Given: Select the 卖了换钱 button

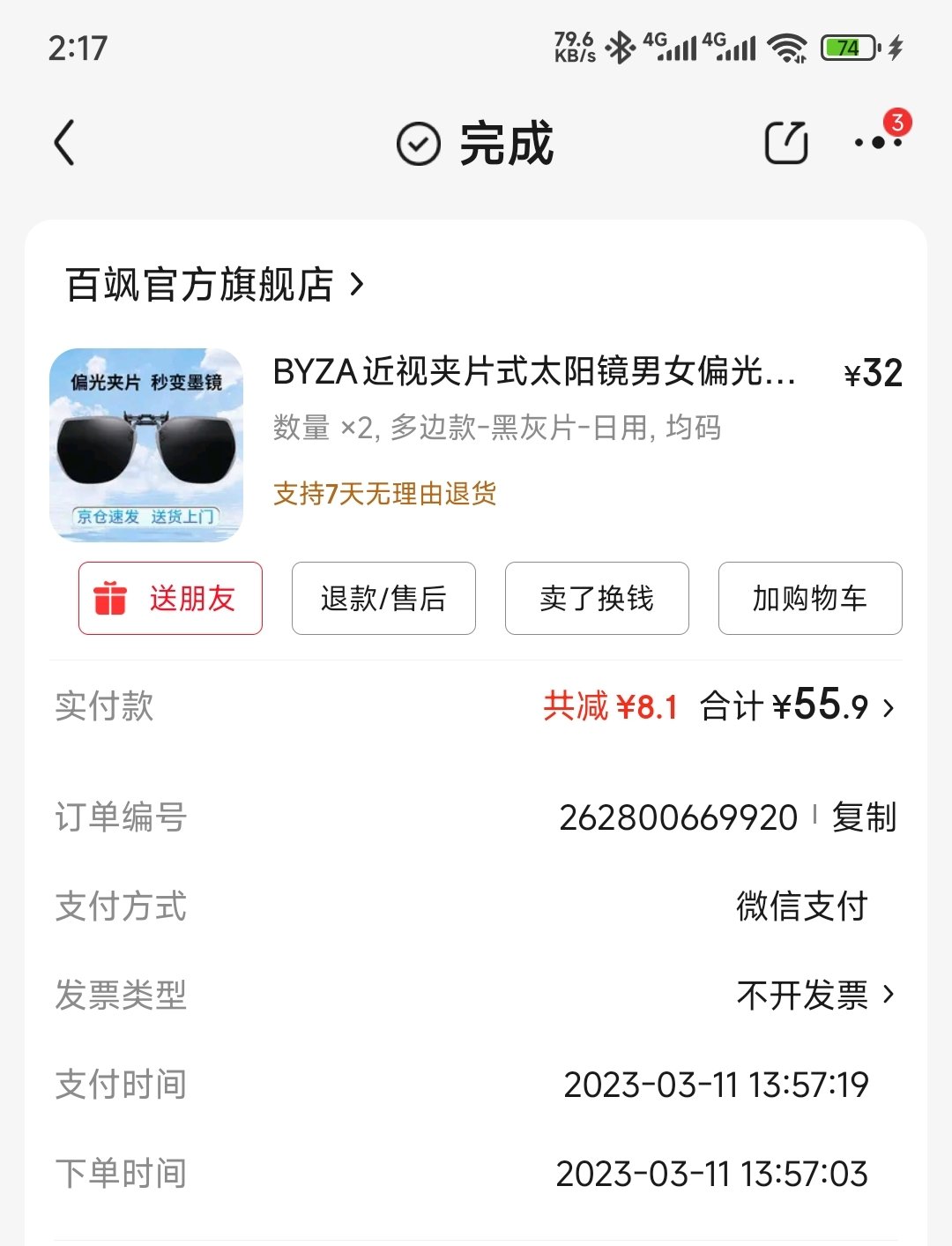Looking at the screenshot, I should click(x=597, y=599).
